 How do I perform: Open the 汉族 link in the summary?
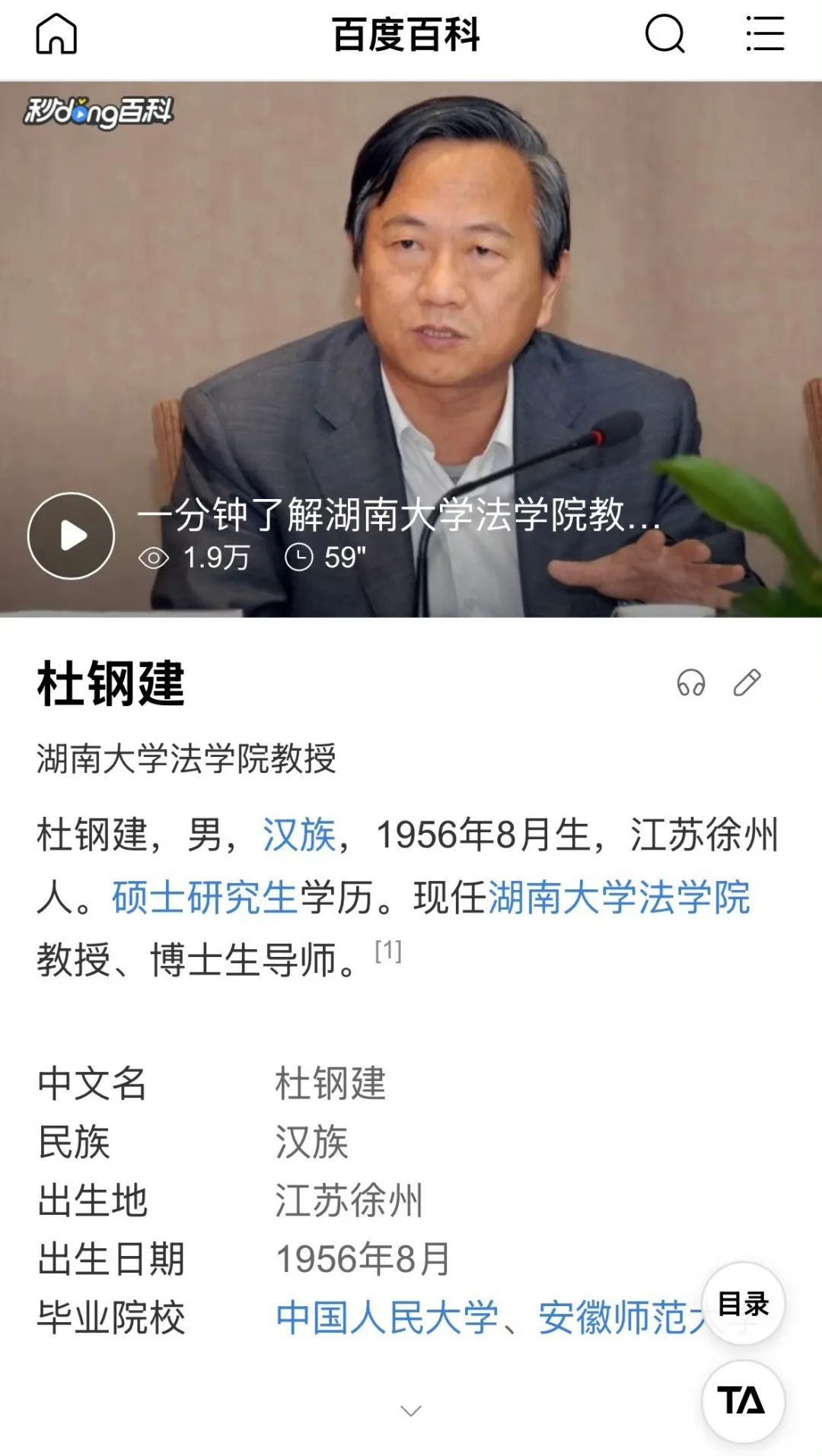tap(299, 834)
